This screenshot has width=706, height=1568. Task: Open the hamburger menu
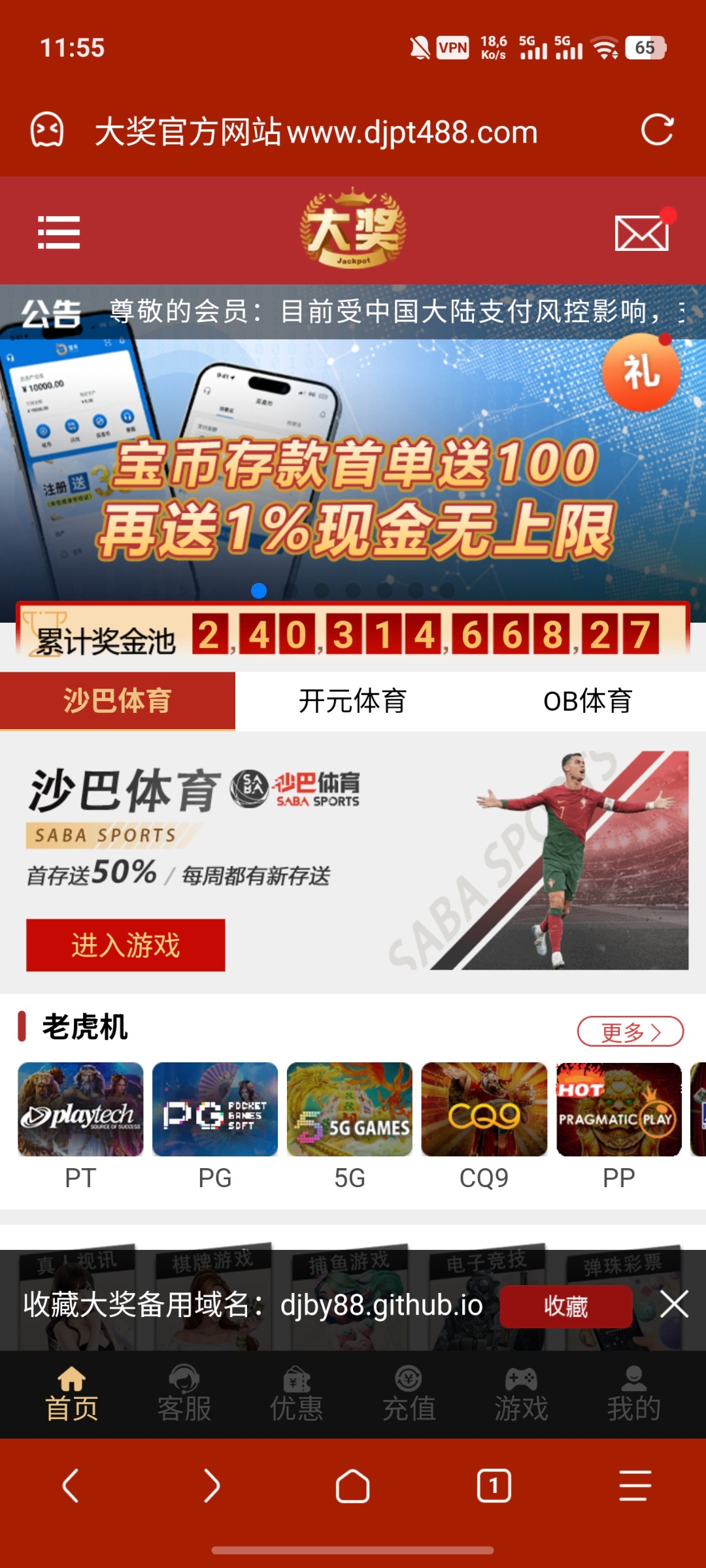[59, 233]
